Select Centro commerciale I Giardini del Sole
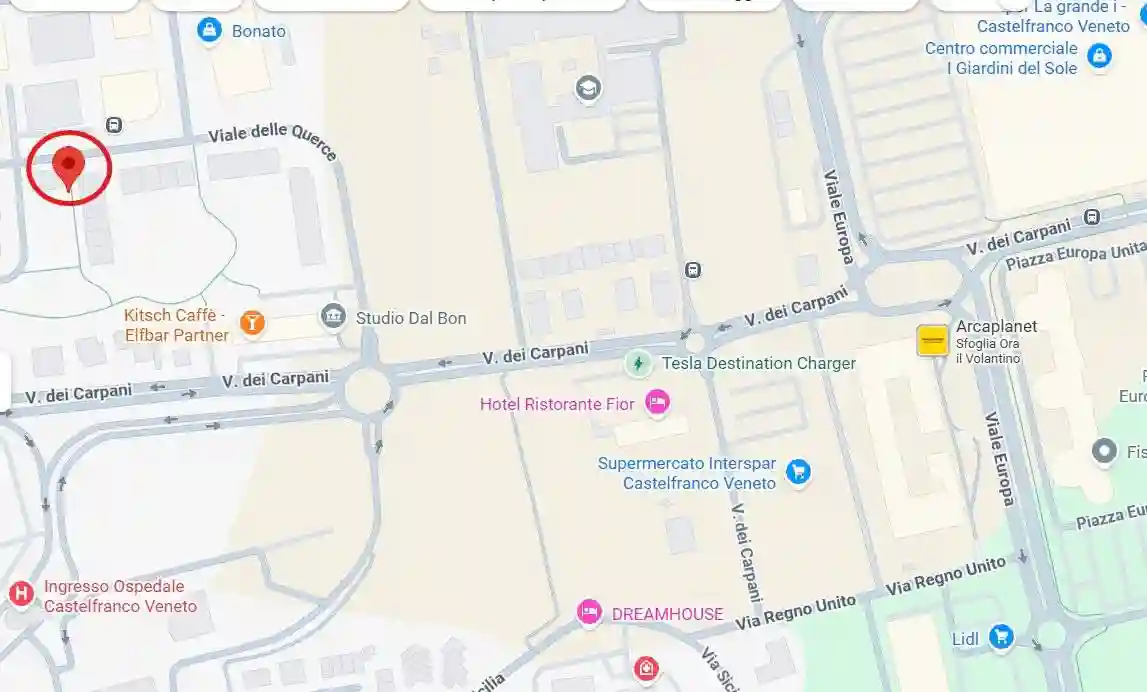This screenshot has height=692, width=1147. click(x=1099, y=56)
